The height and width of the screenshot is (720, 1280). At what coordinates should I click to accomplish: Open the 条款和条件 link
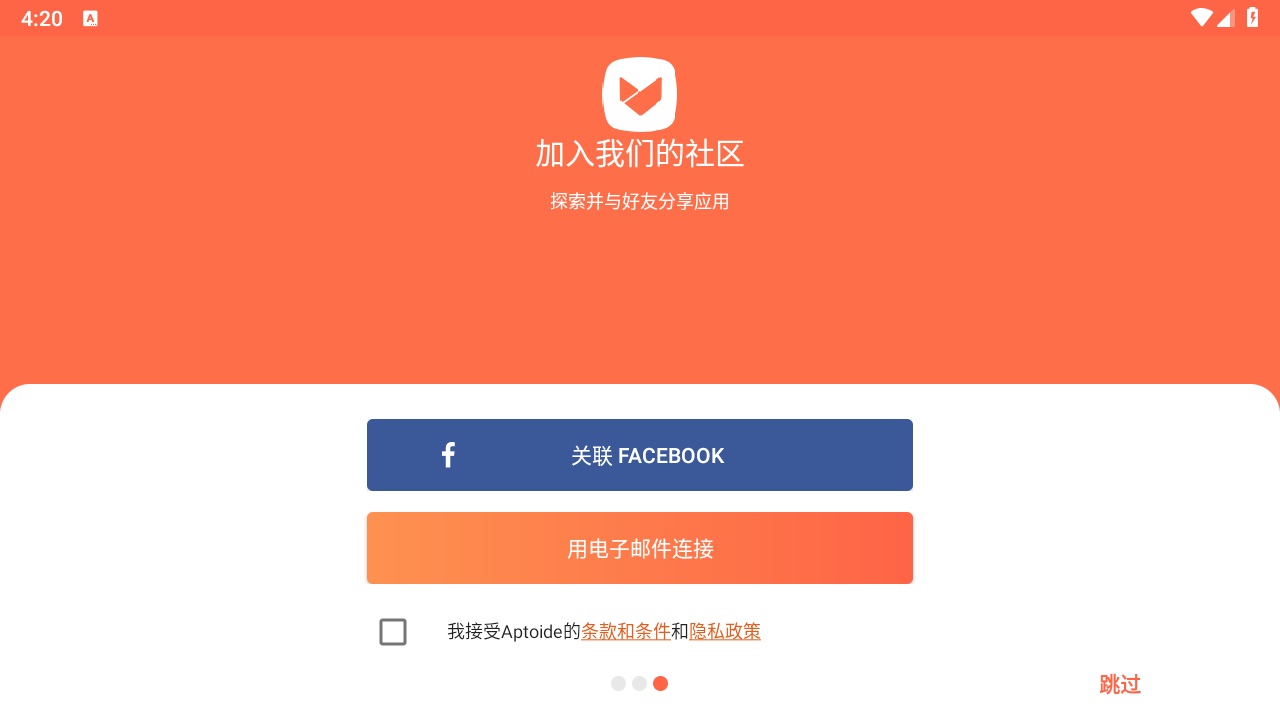tap(626, 632)
